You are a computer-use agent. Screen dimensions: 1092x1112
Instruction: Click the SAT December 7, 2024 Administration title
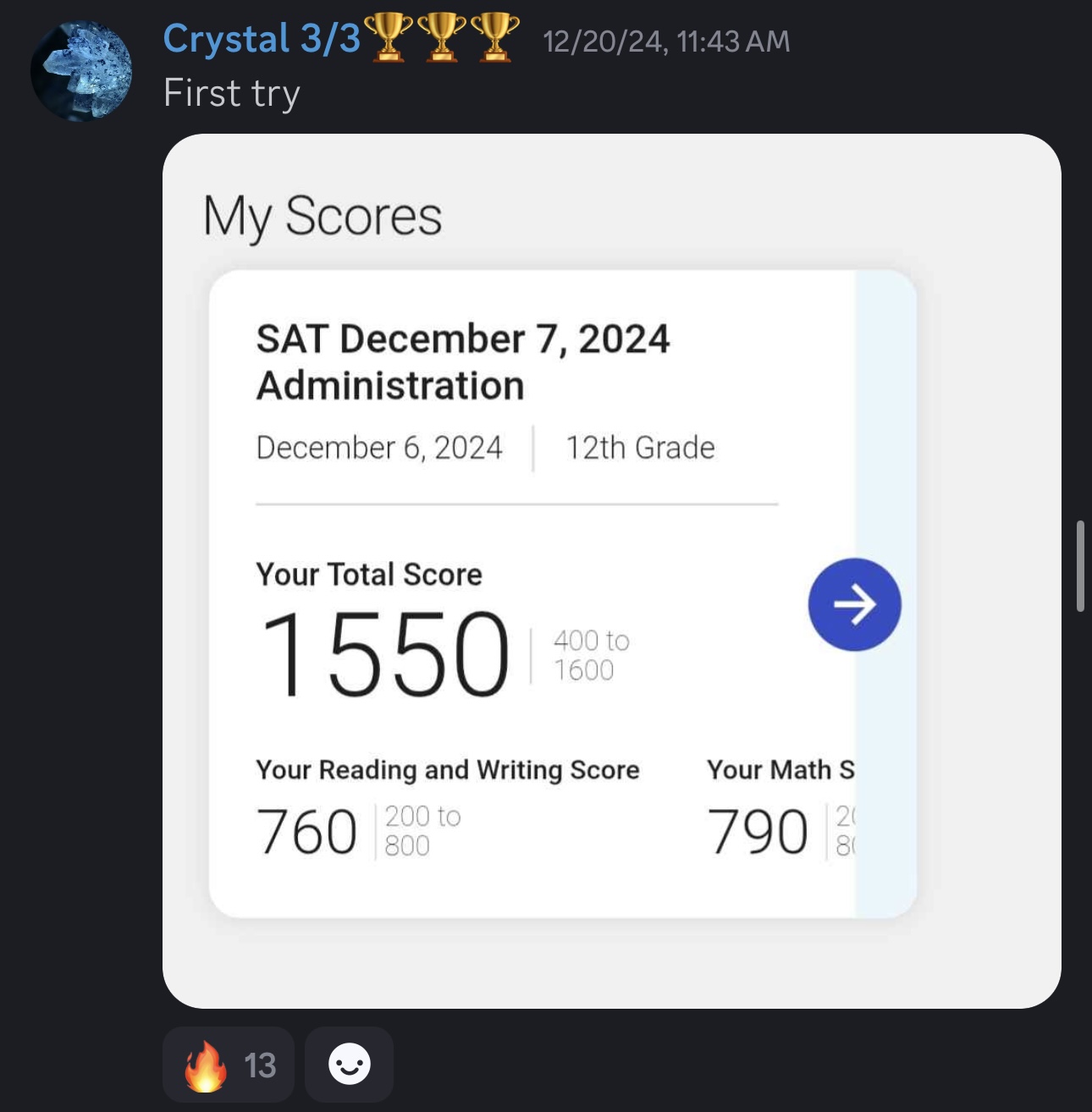tap(463, 360)
